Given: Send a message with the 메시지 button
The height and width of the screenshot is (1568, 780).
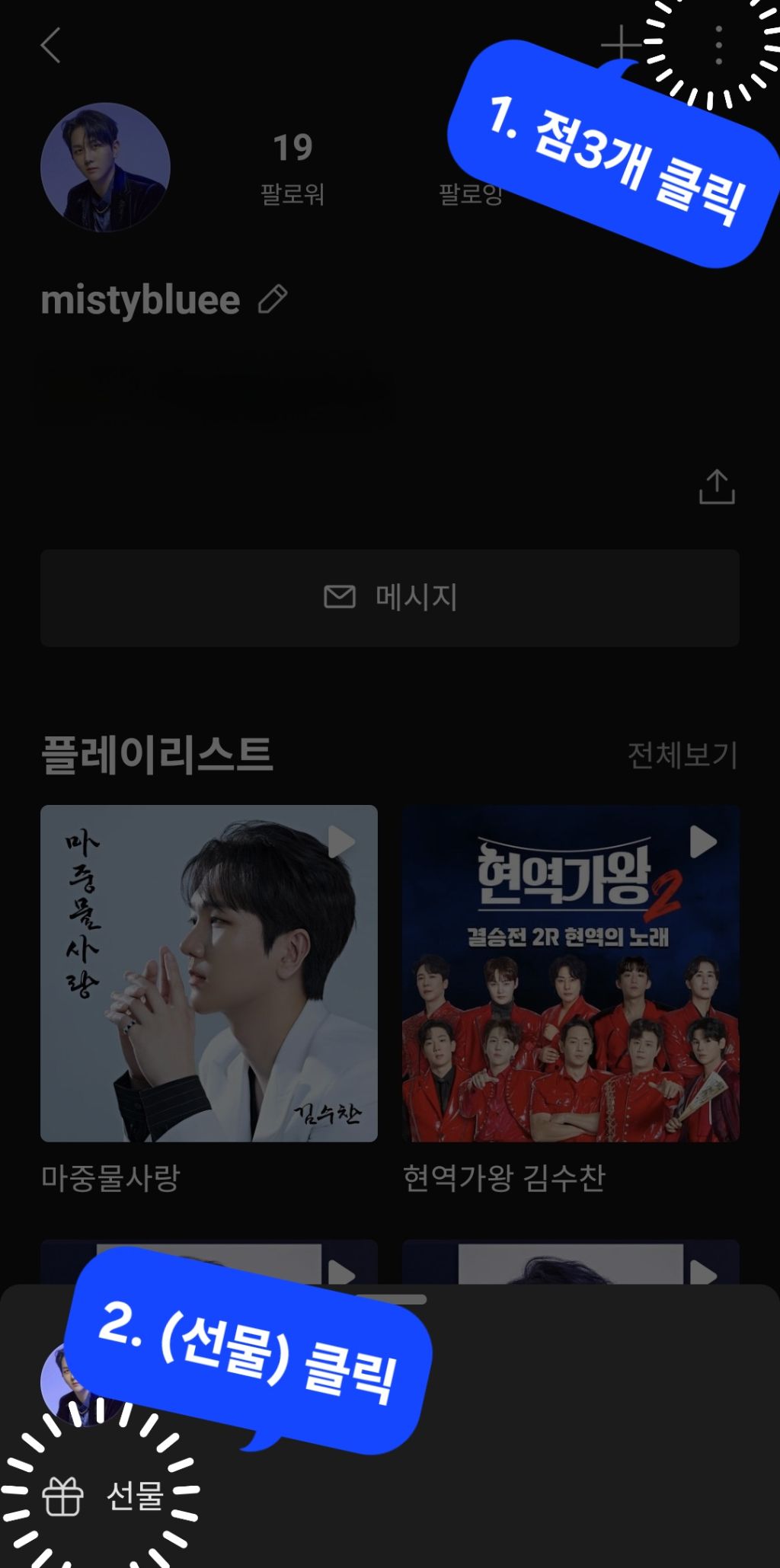Looking at the screenshot, I should click(x=390, y=598).
